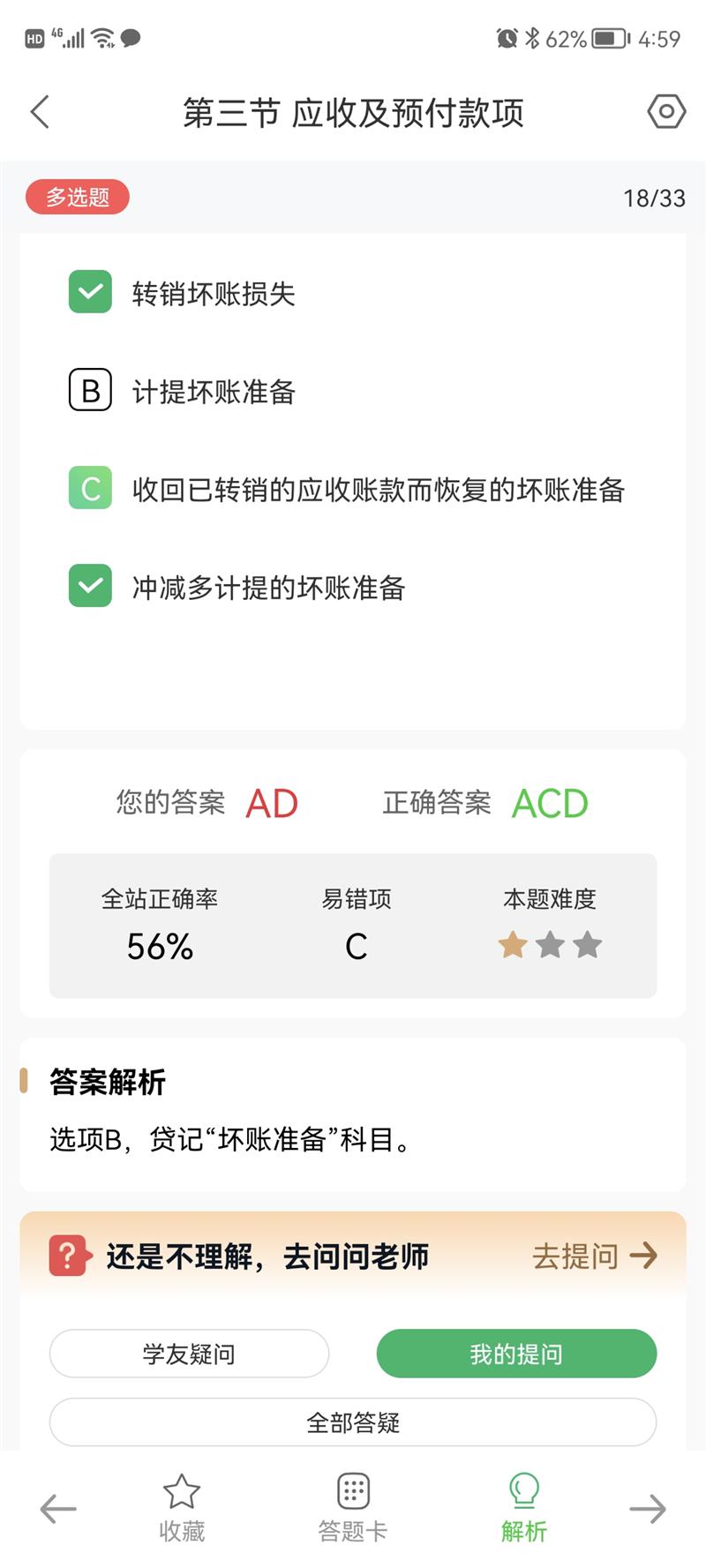
Task: Open 全部答疑 list
Action: 353,1422
